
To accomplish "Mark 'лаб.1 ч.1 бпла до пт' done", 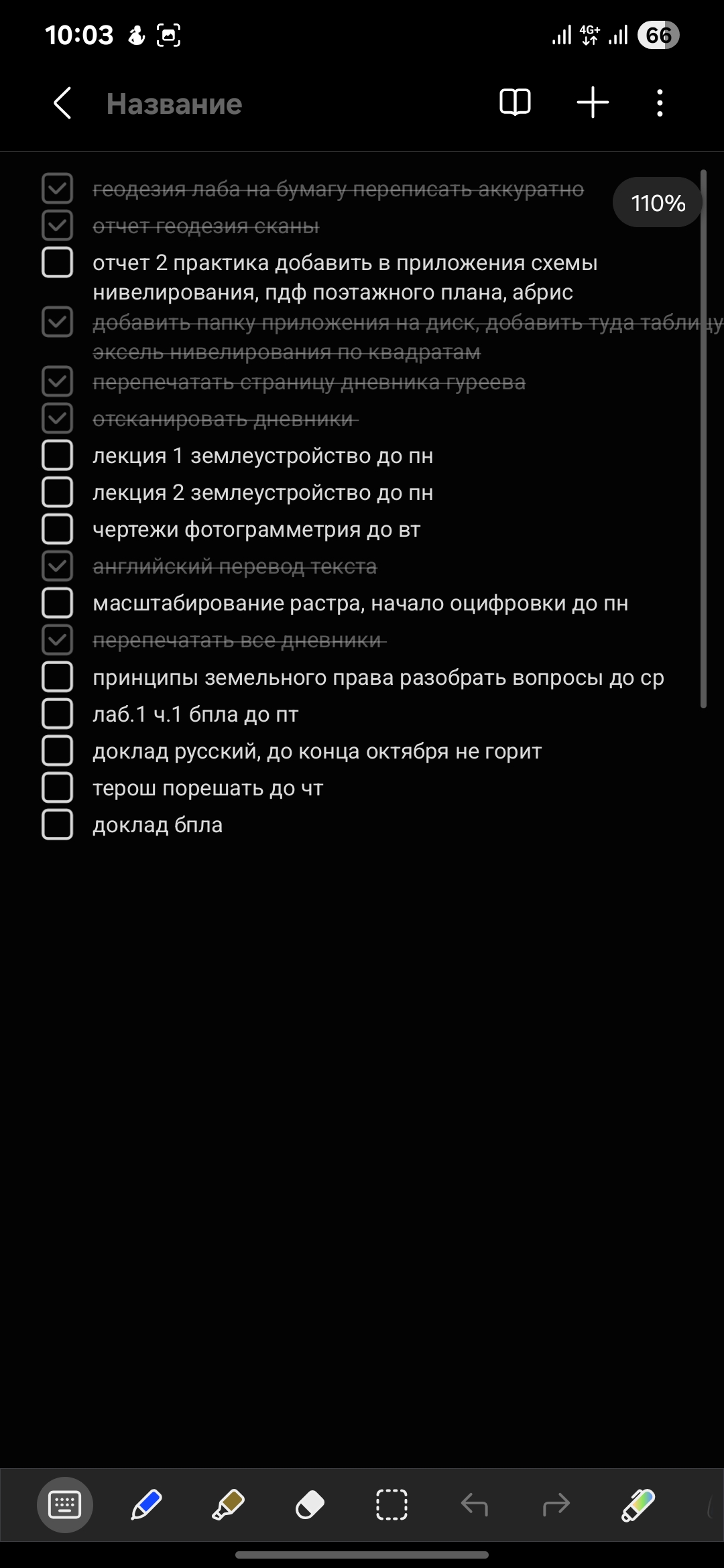I will click(58, 714).
